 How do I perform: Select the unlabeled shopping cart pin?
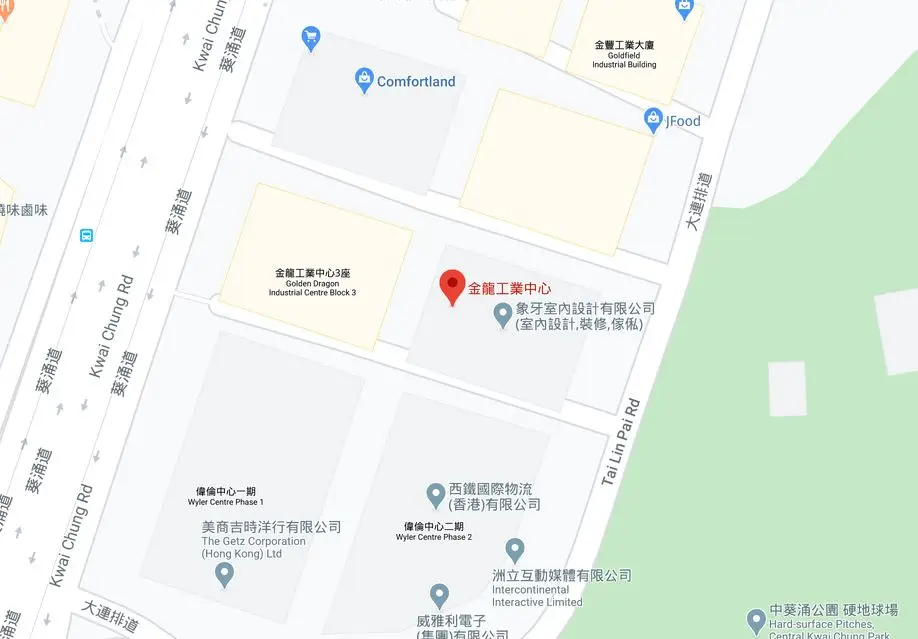(311, 39)
